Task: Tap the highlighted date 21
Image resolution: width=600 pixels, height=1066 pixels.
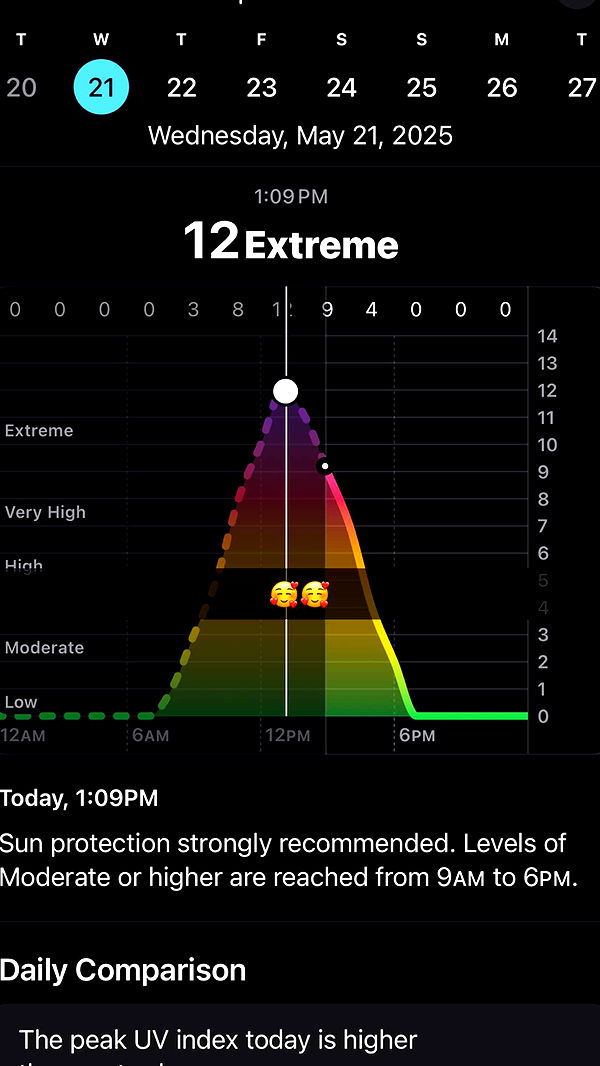Action: [x=101, y=87]
